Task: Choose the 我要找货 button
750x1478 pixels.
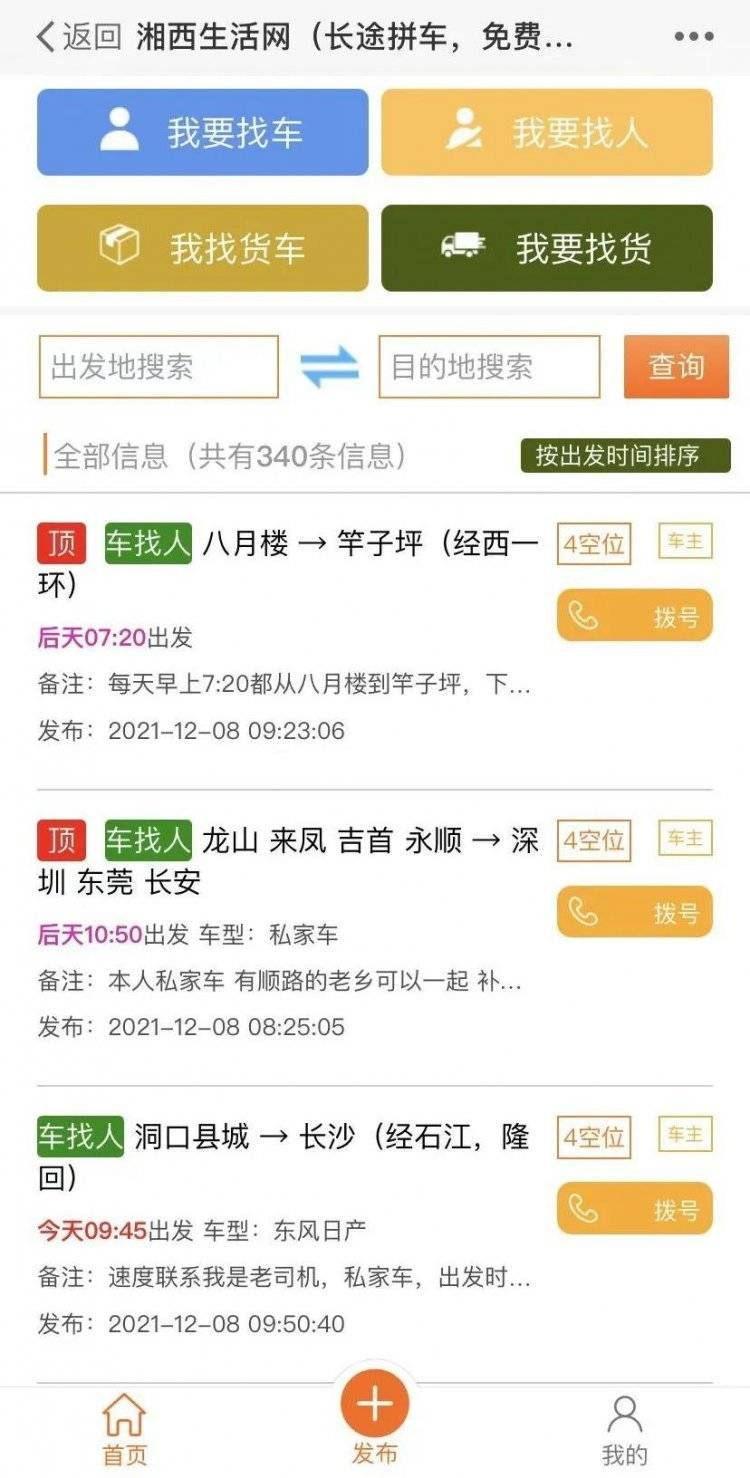Action: point(546,248)
